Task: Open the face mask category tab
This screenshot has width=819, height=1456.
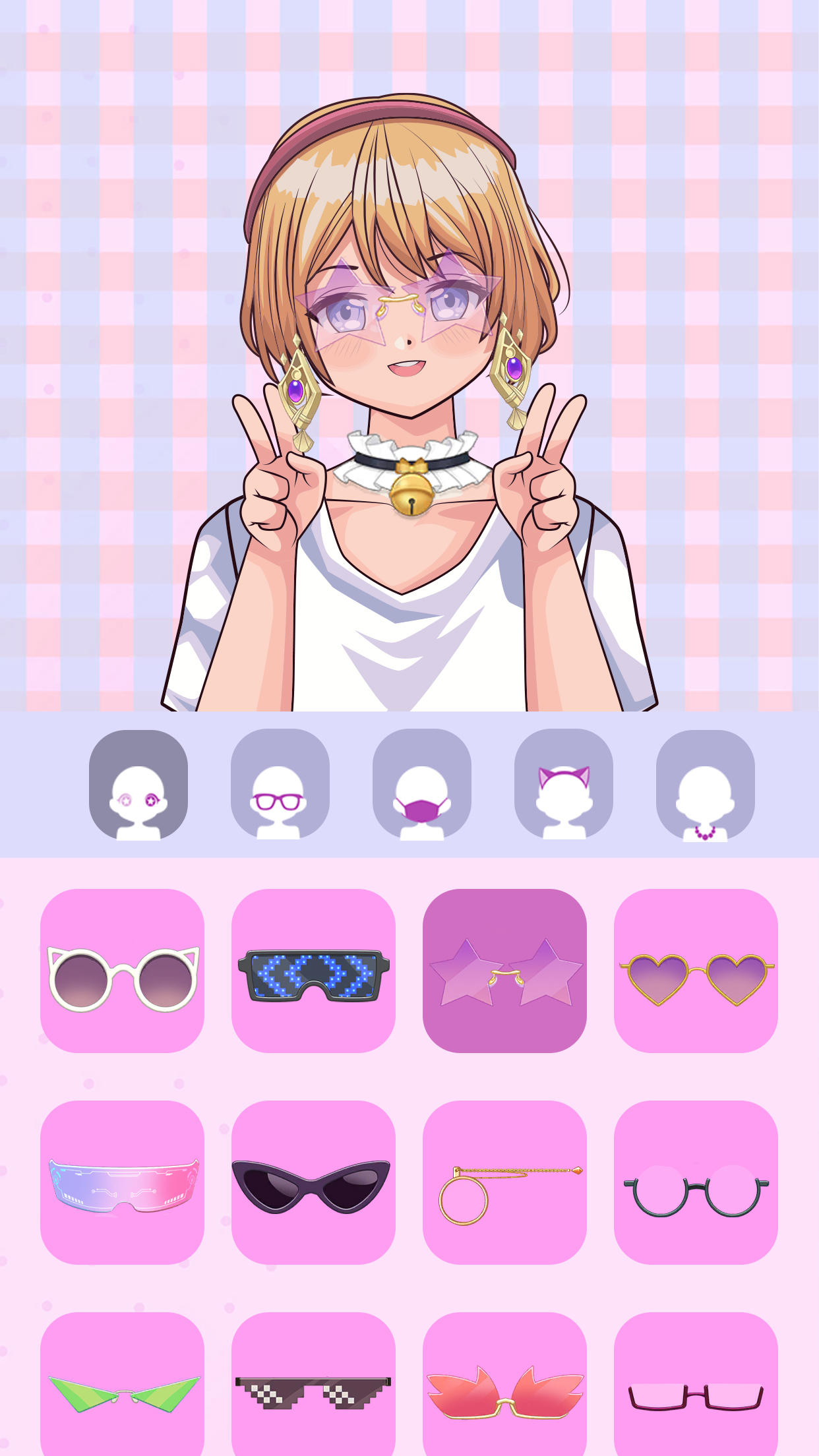Action: coord(421,785)
